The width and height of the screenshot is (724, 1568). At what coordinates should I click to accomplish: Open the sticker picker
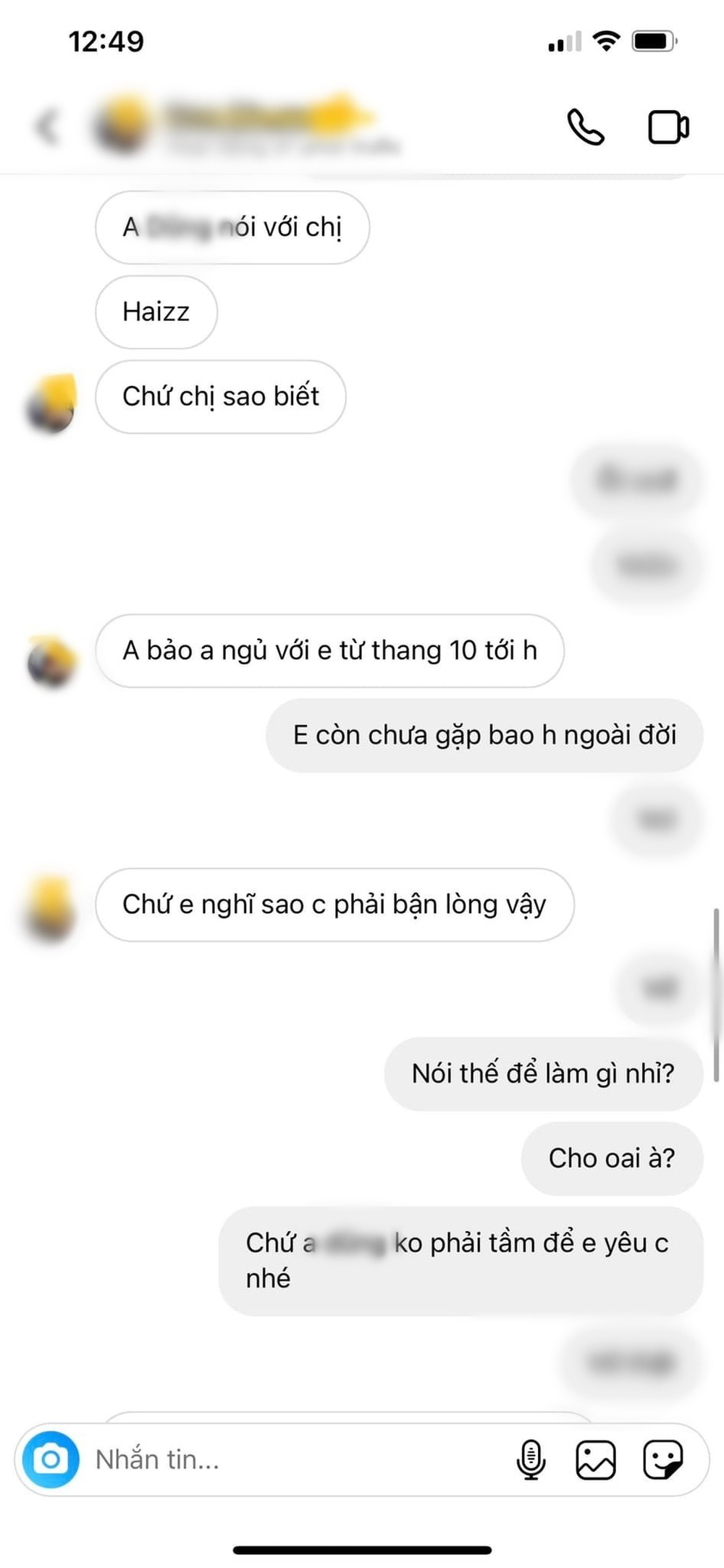click(x=662, y=1459)
